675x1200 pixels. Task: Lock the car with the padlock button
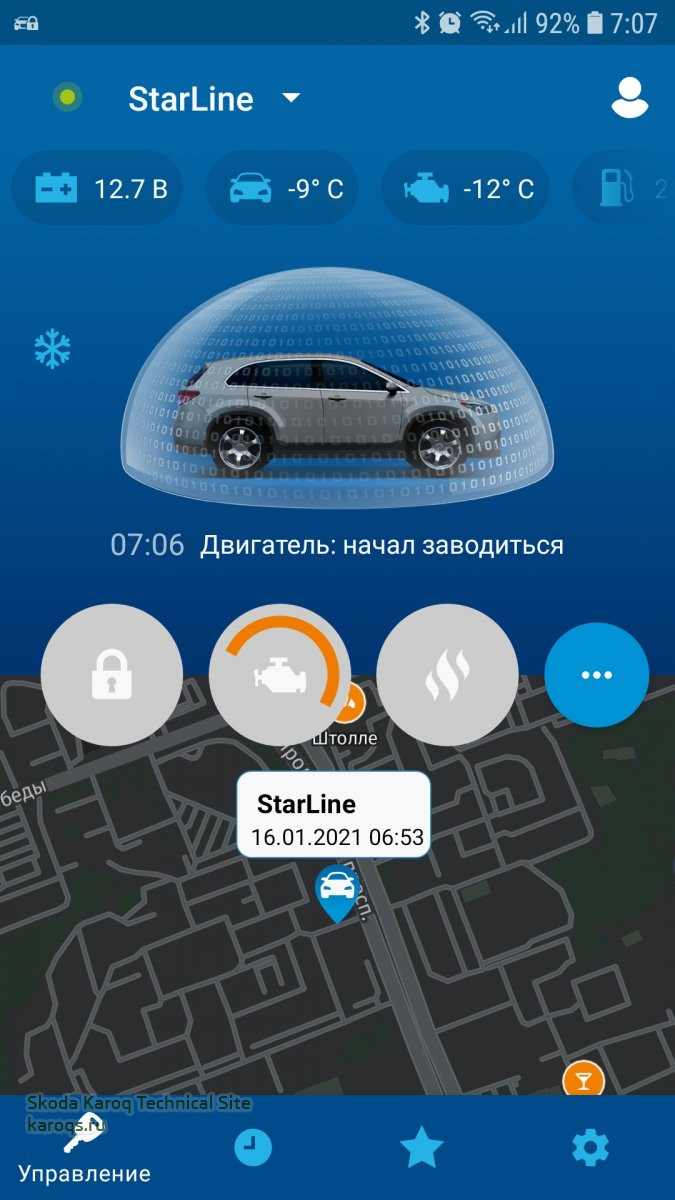pyautogui.click(x=111, y=675)
